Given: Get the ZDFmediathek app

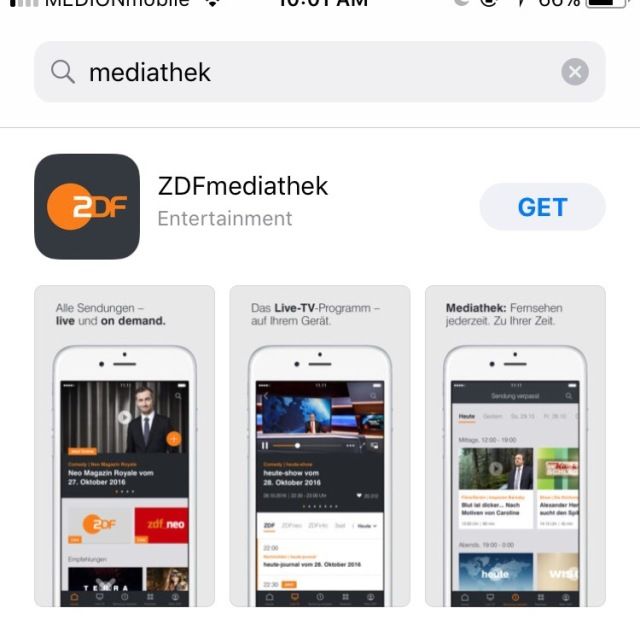Looking at the screenshot, I should click(542, 207).
